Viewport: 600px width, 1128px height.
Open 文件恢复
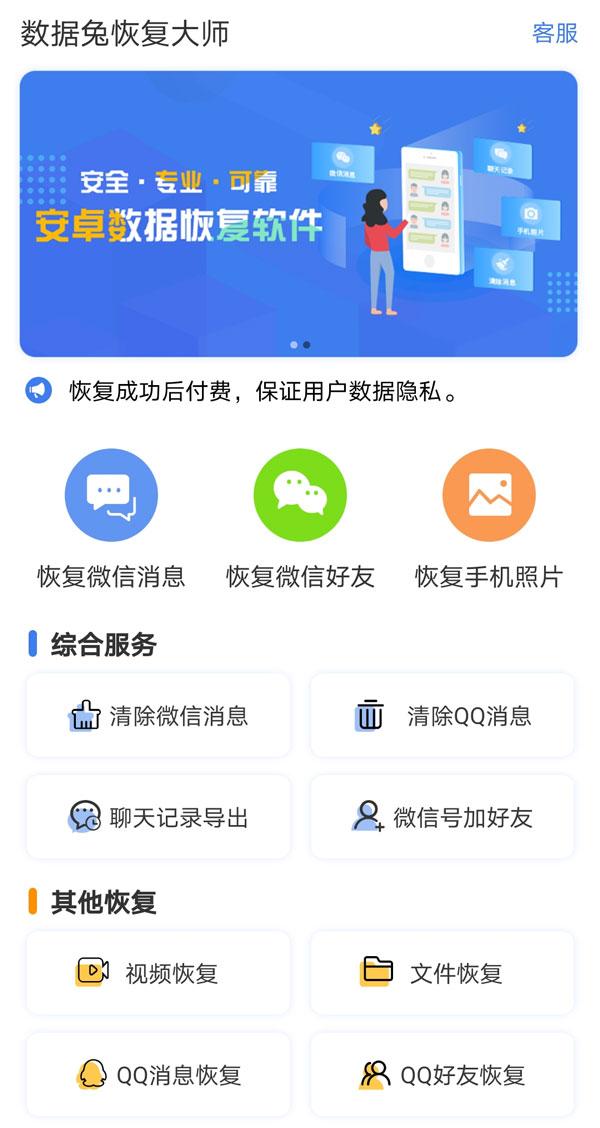click(442, 972)
